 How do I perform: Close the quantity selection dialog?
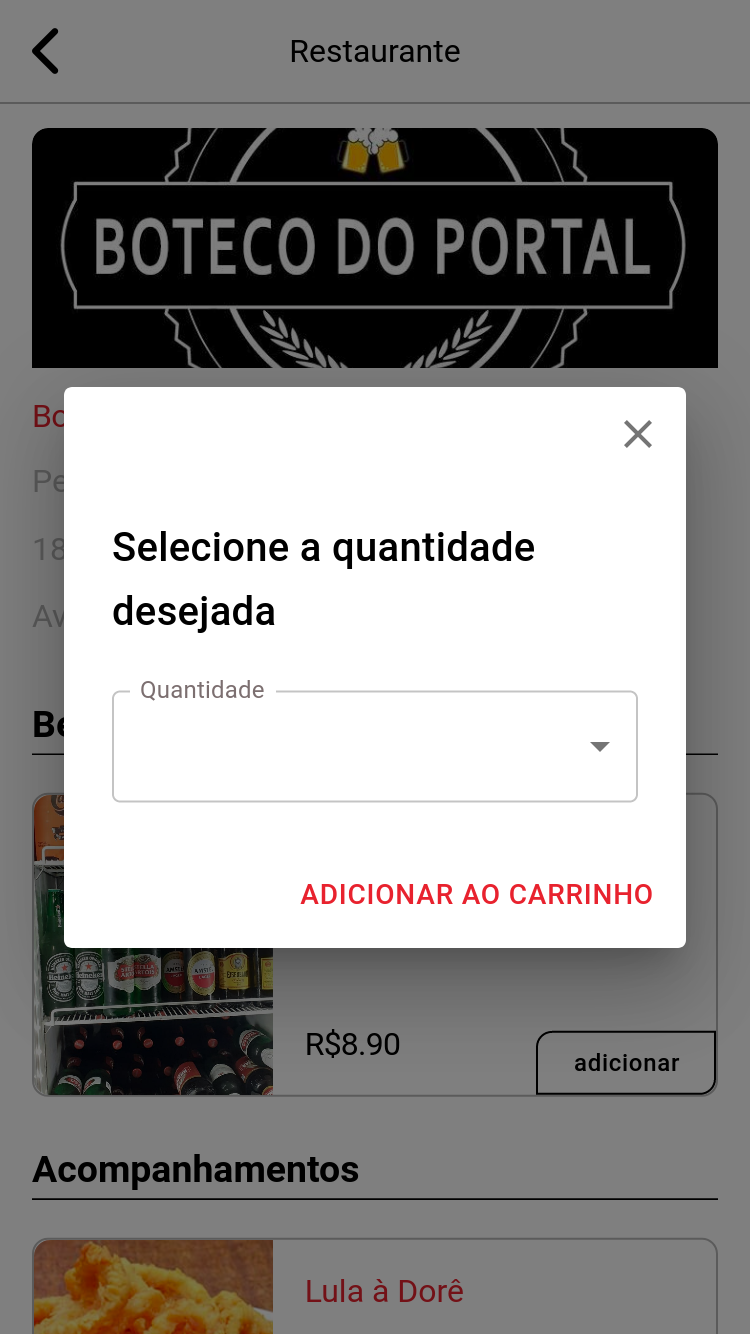coord(638,434)
